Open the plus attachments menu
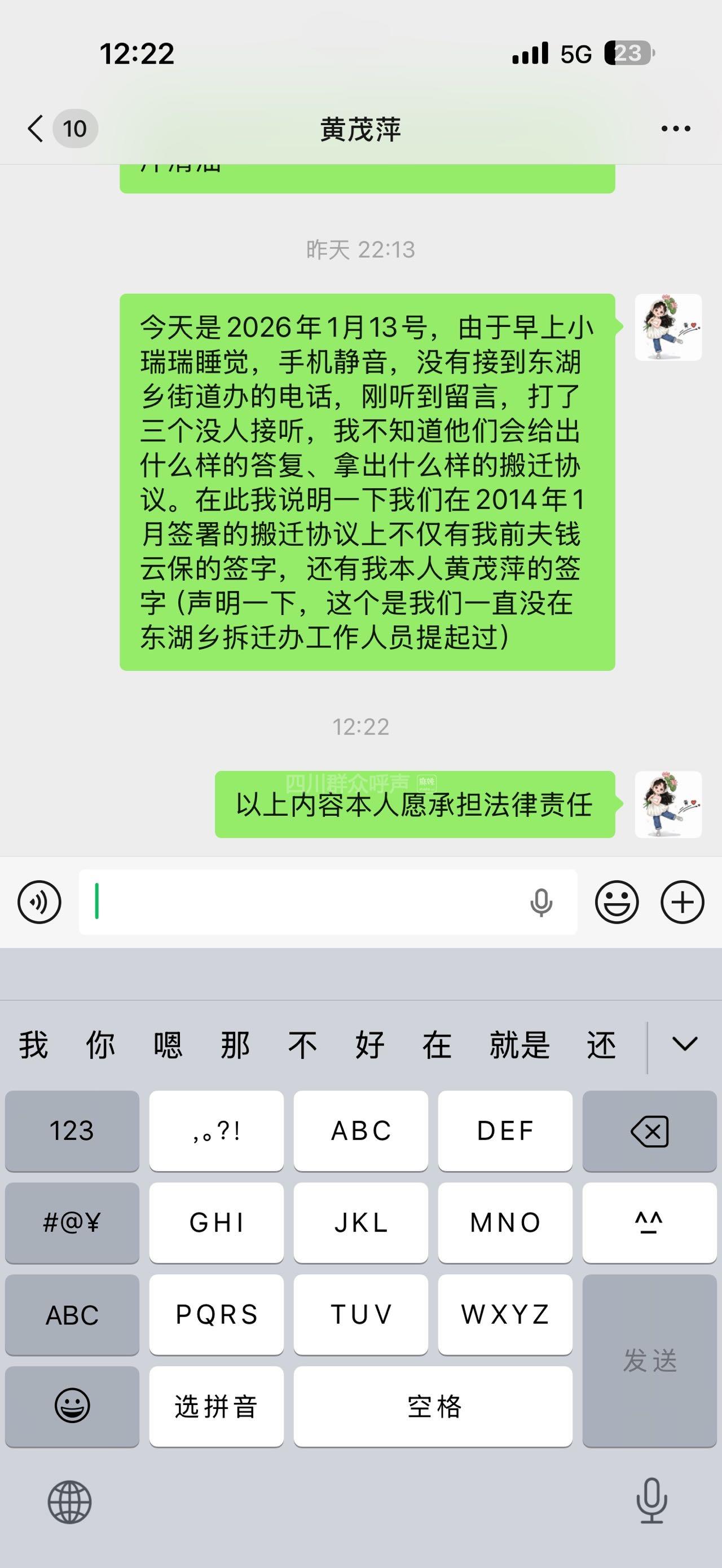The image size is (722, 1568). 682,902
